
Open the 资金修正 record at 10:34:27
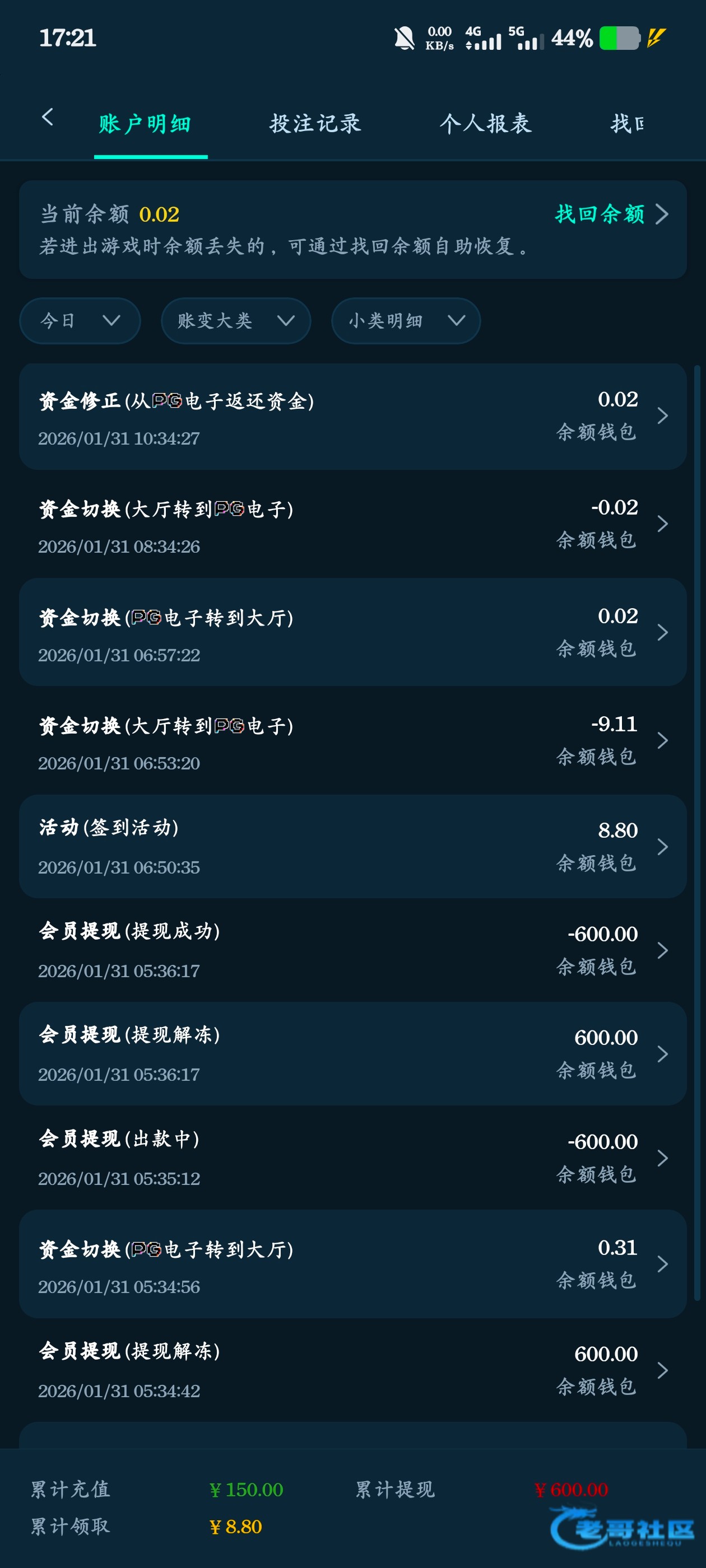click(x=352, y=417)
